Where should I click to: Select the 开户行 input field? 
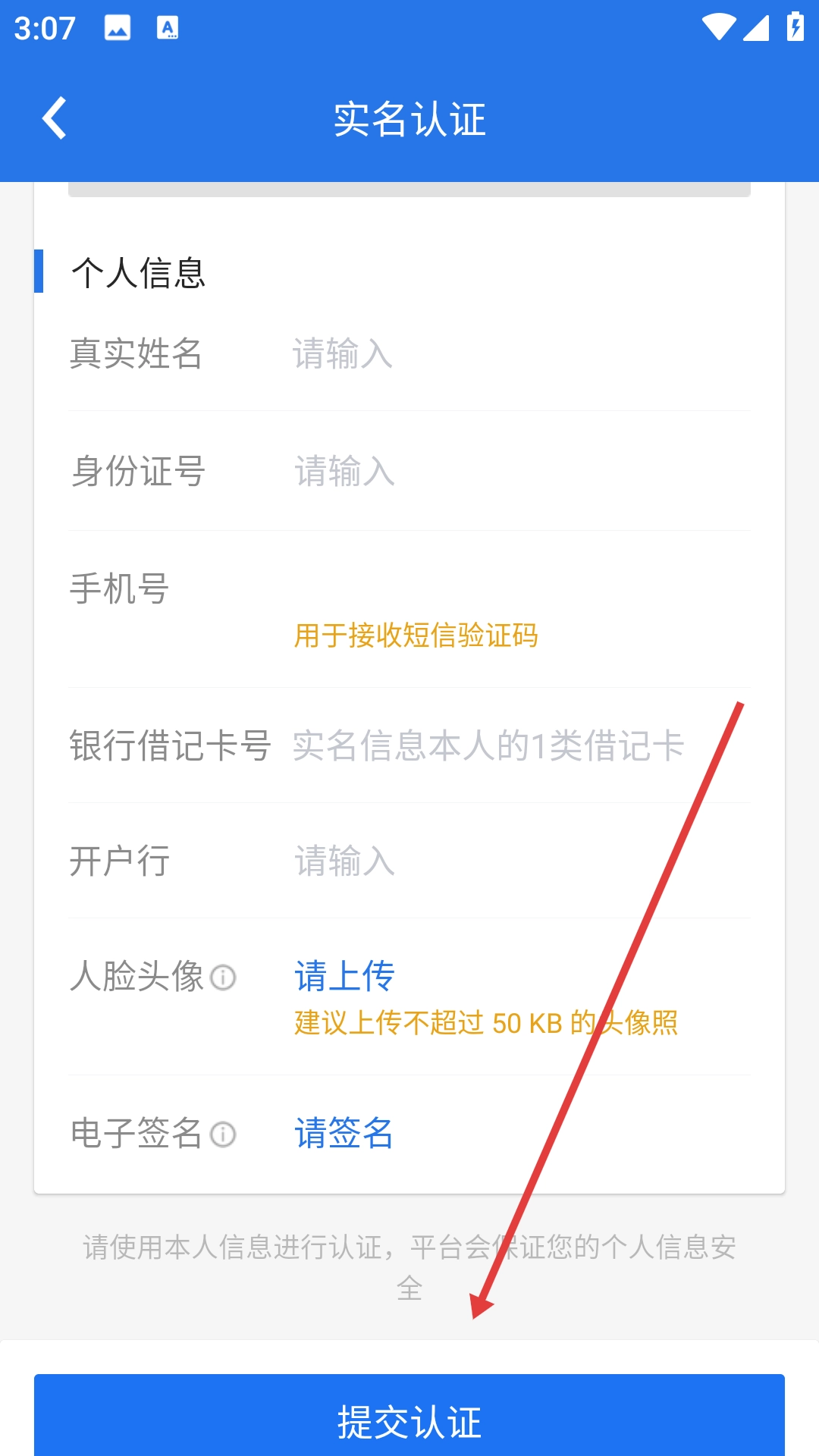516,861
